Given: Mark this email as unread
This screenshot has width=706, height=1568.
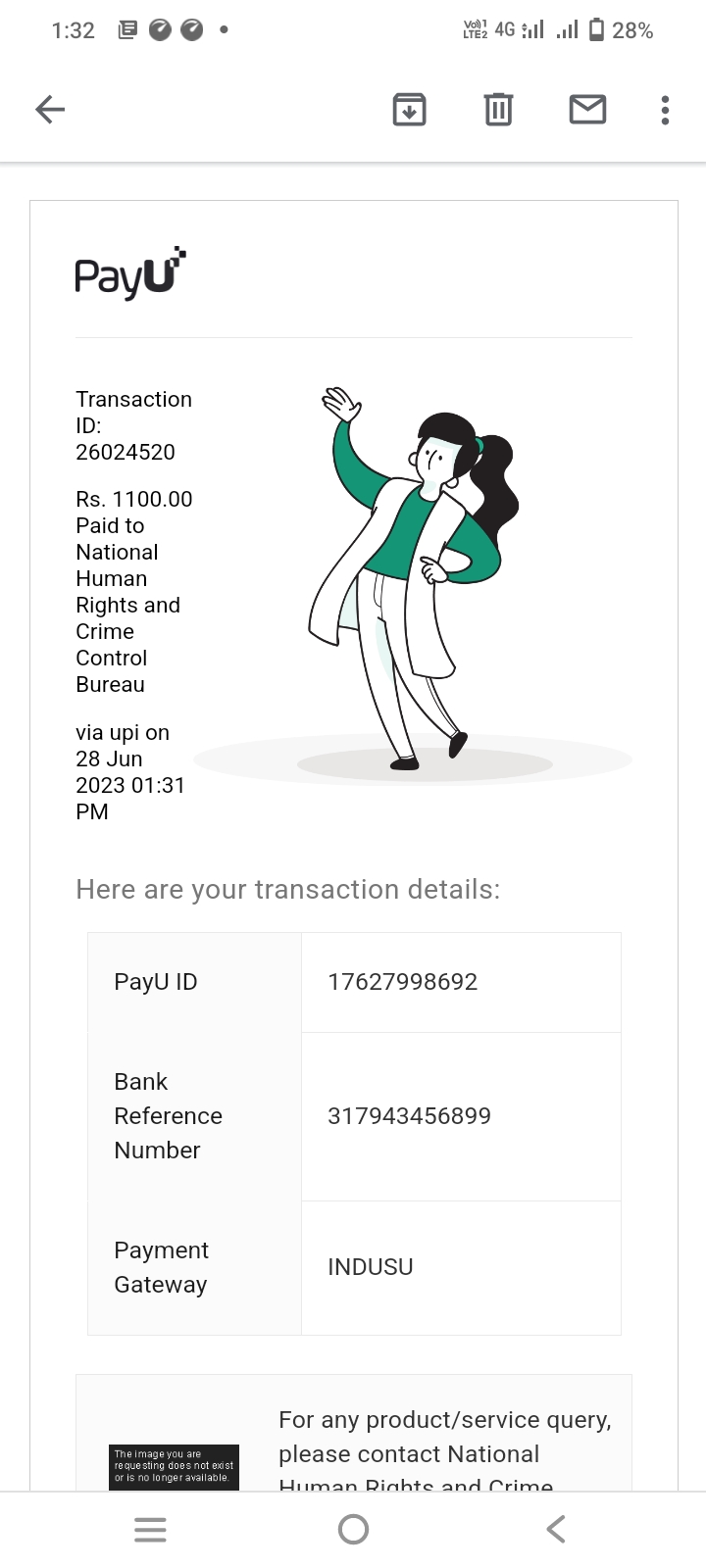Looking at the screenshot, I should (587, 109).
